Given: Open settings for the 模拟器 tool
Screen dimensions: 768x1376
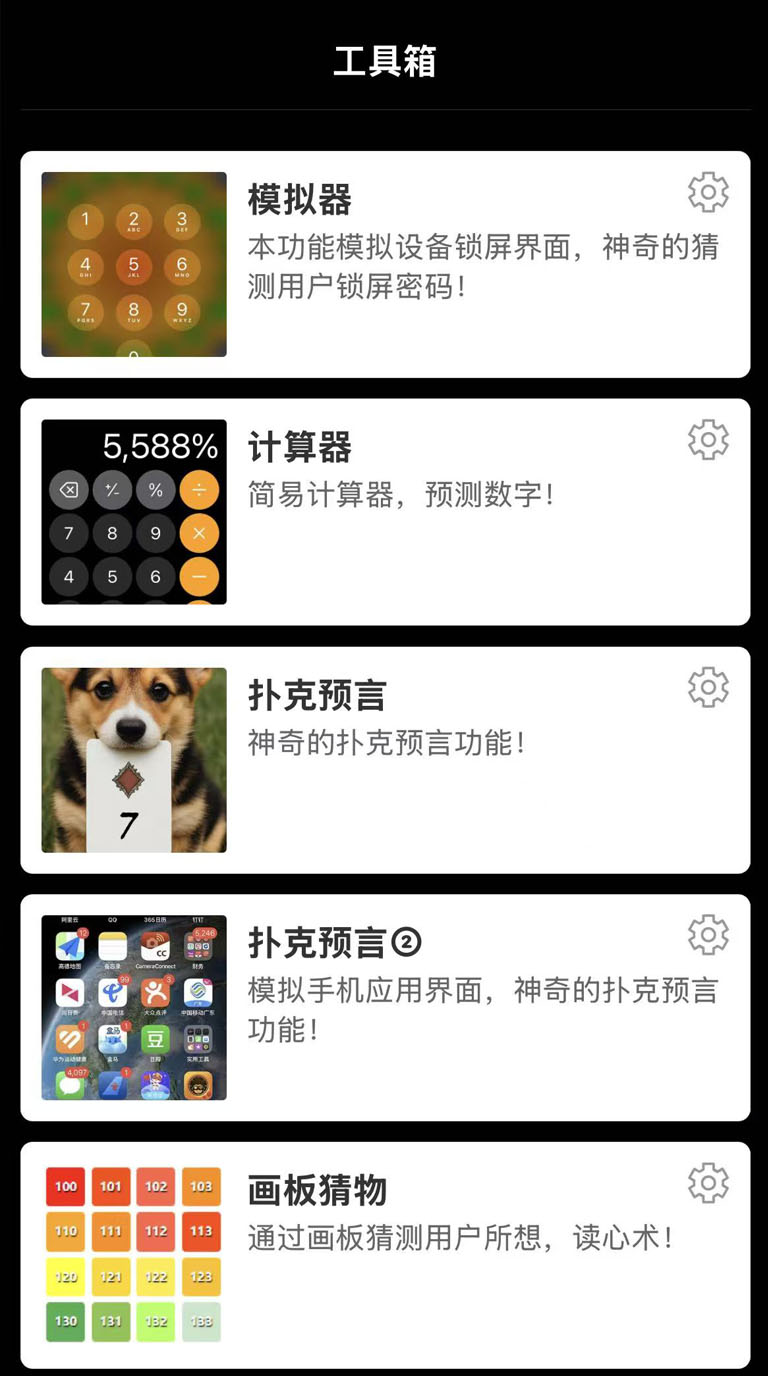Looking at the screenshot, I should pos(708,193).
